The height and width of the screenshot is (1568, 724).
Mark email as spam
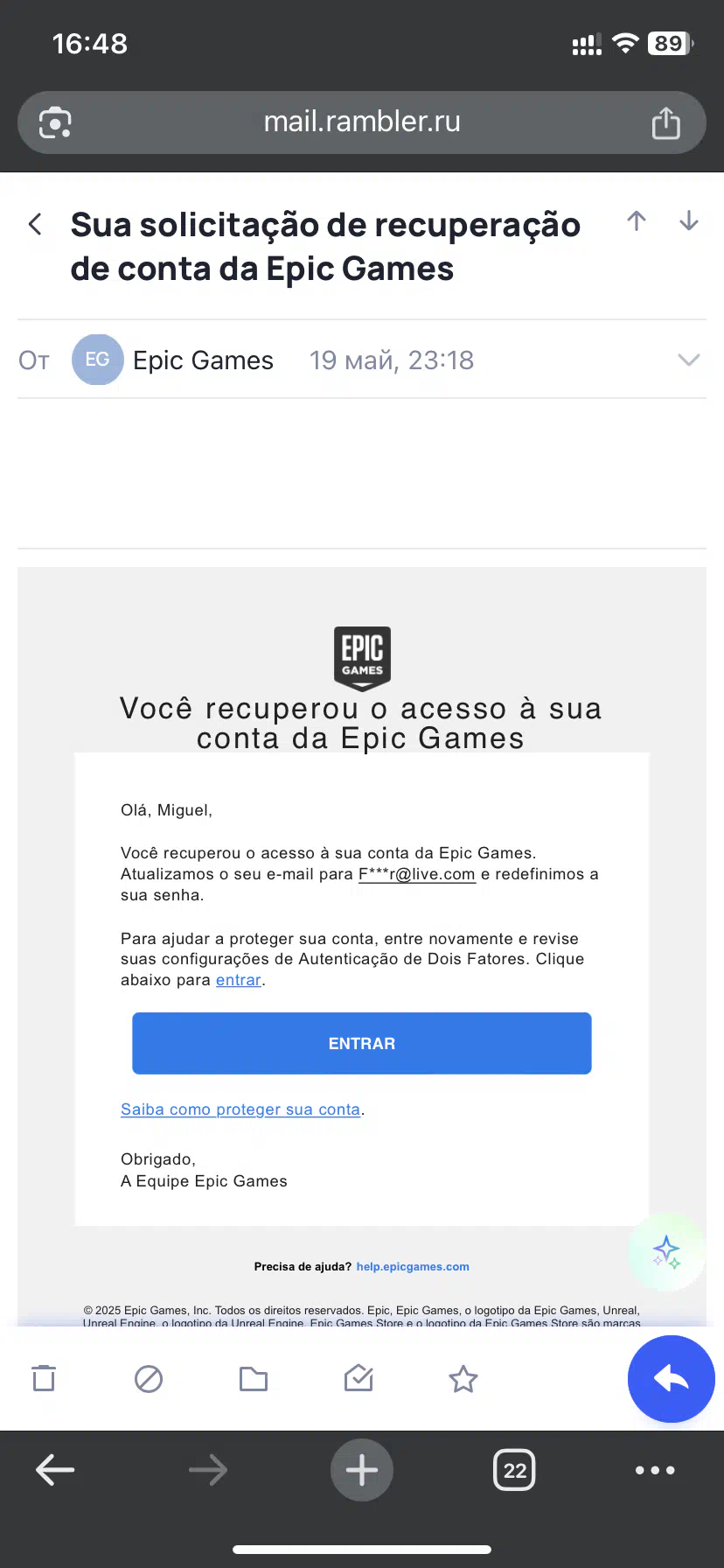tap(149, 1379)
